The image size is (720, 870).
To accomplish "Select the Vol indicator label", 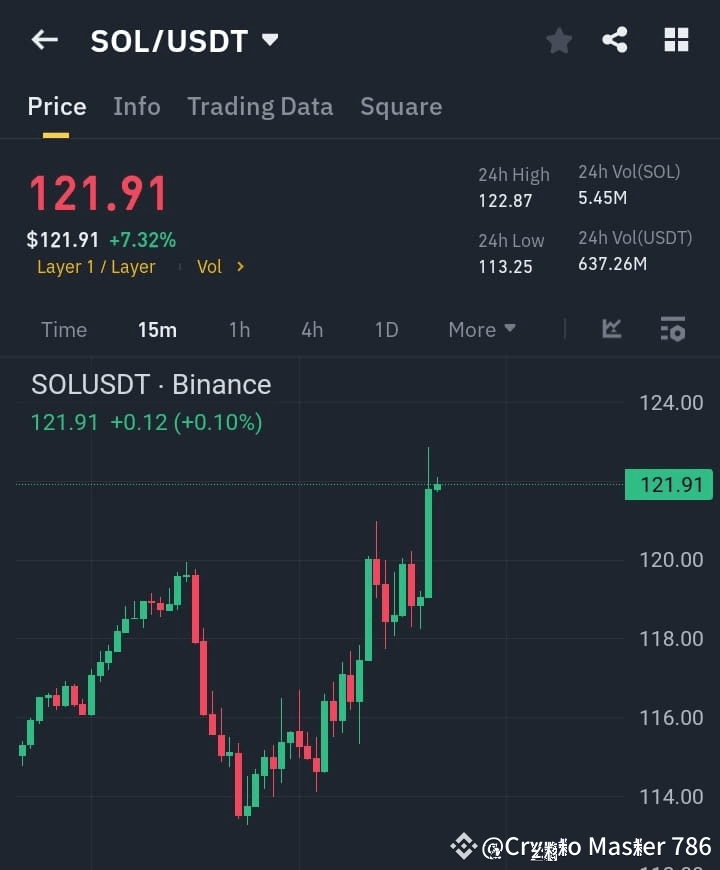I will [x=208, y=266].
